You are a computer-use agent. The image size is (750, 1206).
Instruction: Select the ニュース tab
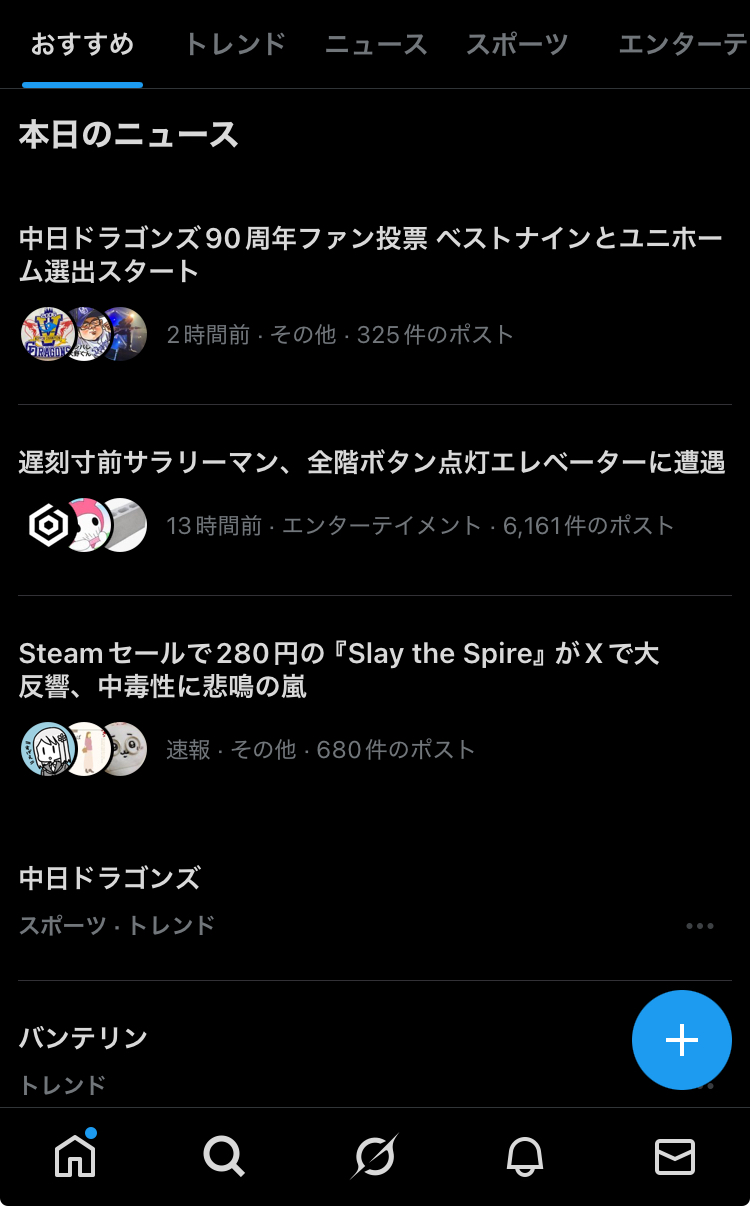376,44
